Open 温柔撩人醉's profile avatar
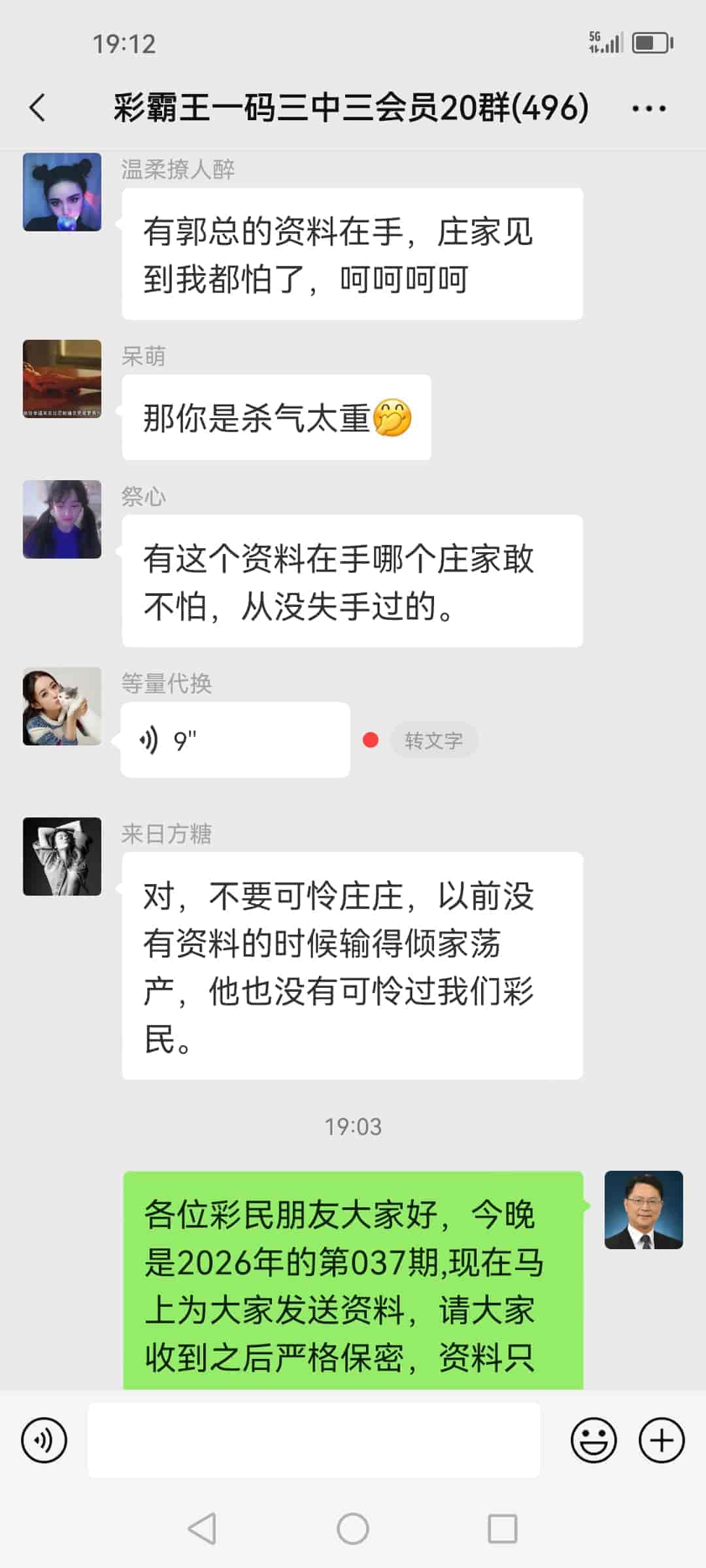 61,193
